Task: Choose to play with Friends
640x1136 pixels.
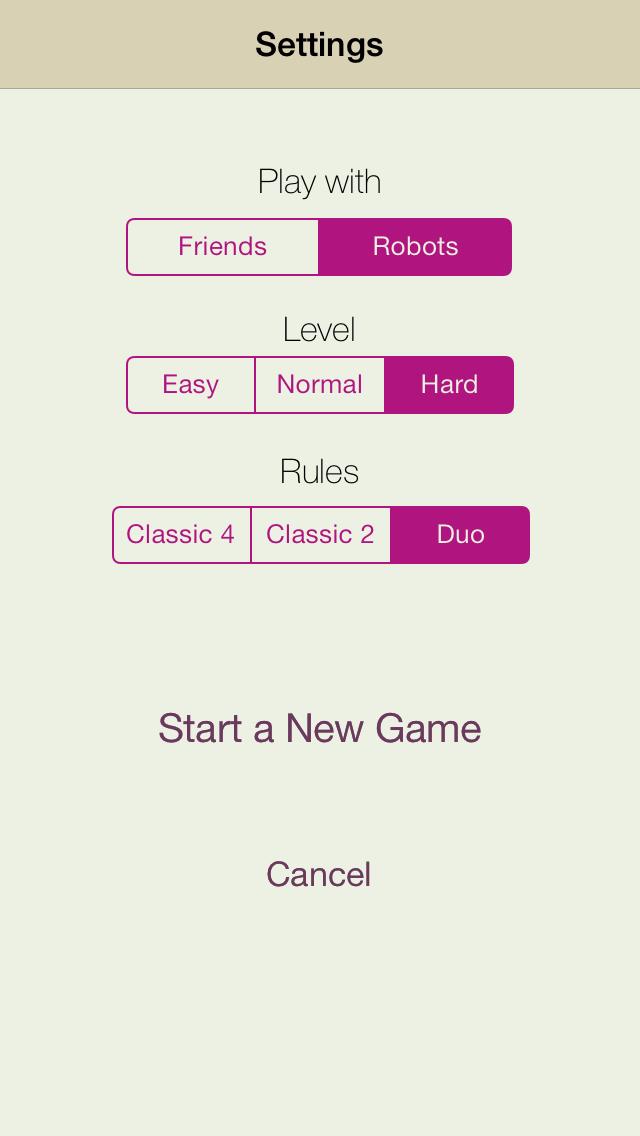Action: point(223,247)
